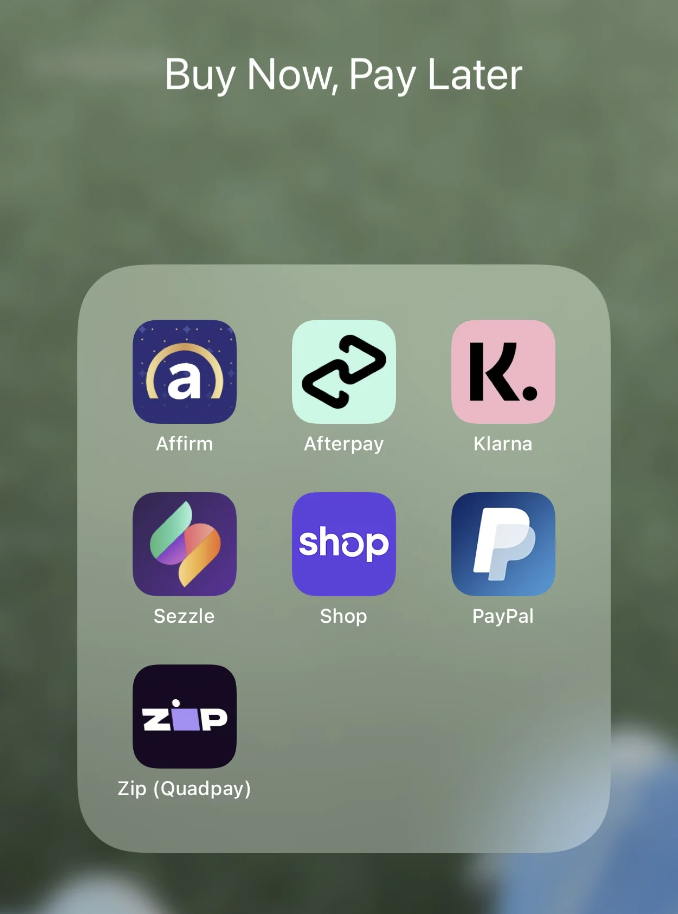Launch the Sezzle app

tap(184, 544)
